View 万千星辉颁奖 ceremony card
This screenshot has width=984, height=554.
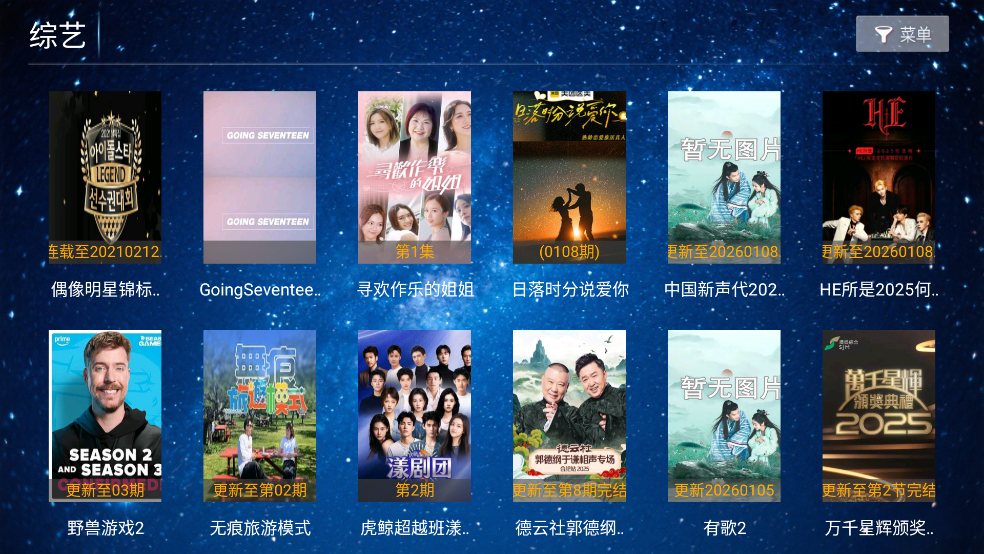click(878, 416)
